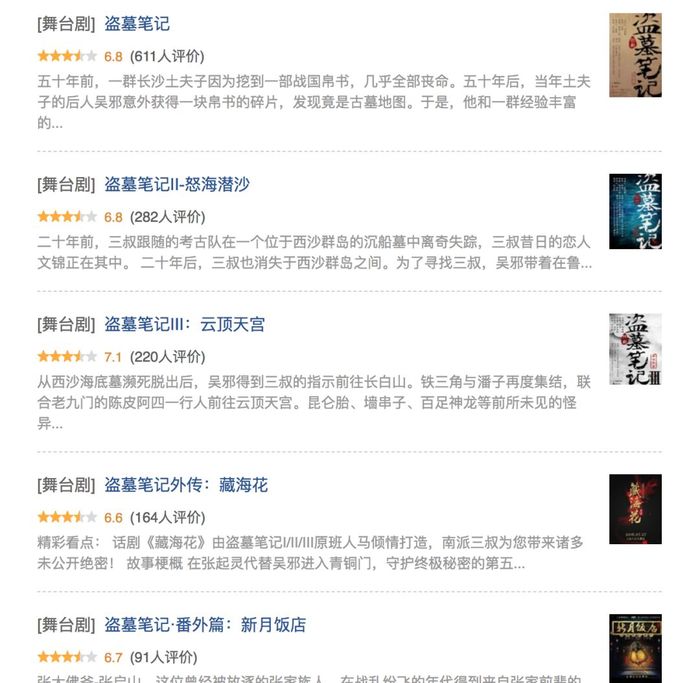Tap the poster for 盗墓笔记III：云顶天宫
Screen dimensions: 700x683
tap(635, 350)
